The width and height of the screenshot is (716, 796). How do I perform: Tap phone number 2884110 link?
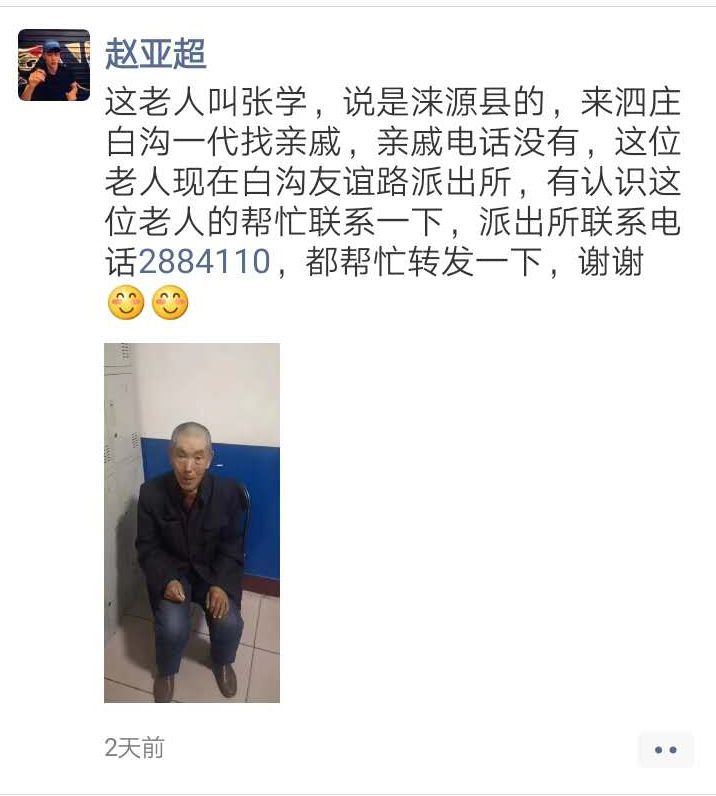click(x=204, y=262)
